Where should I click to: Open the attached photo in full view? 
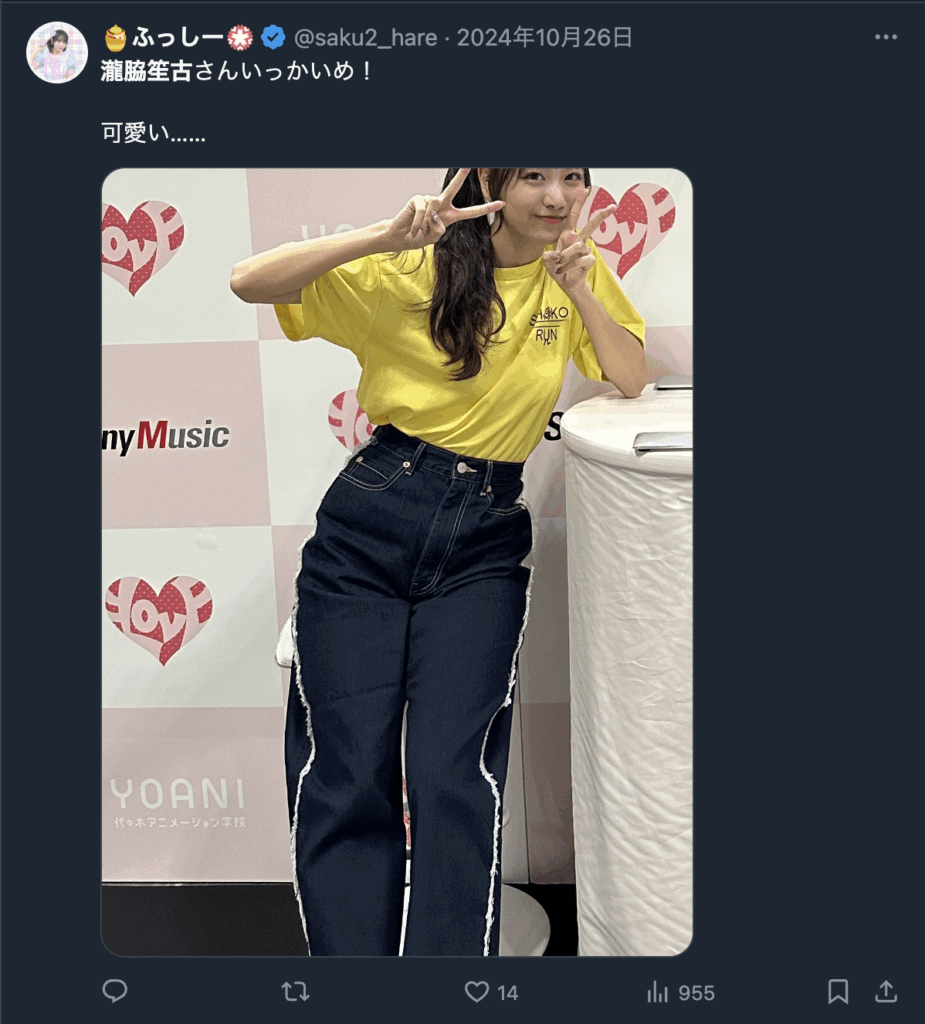tap(397, 560)
